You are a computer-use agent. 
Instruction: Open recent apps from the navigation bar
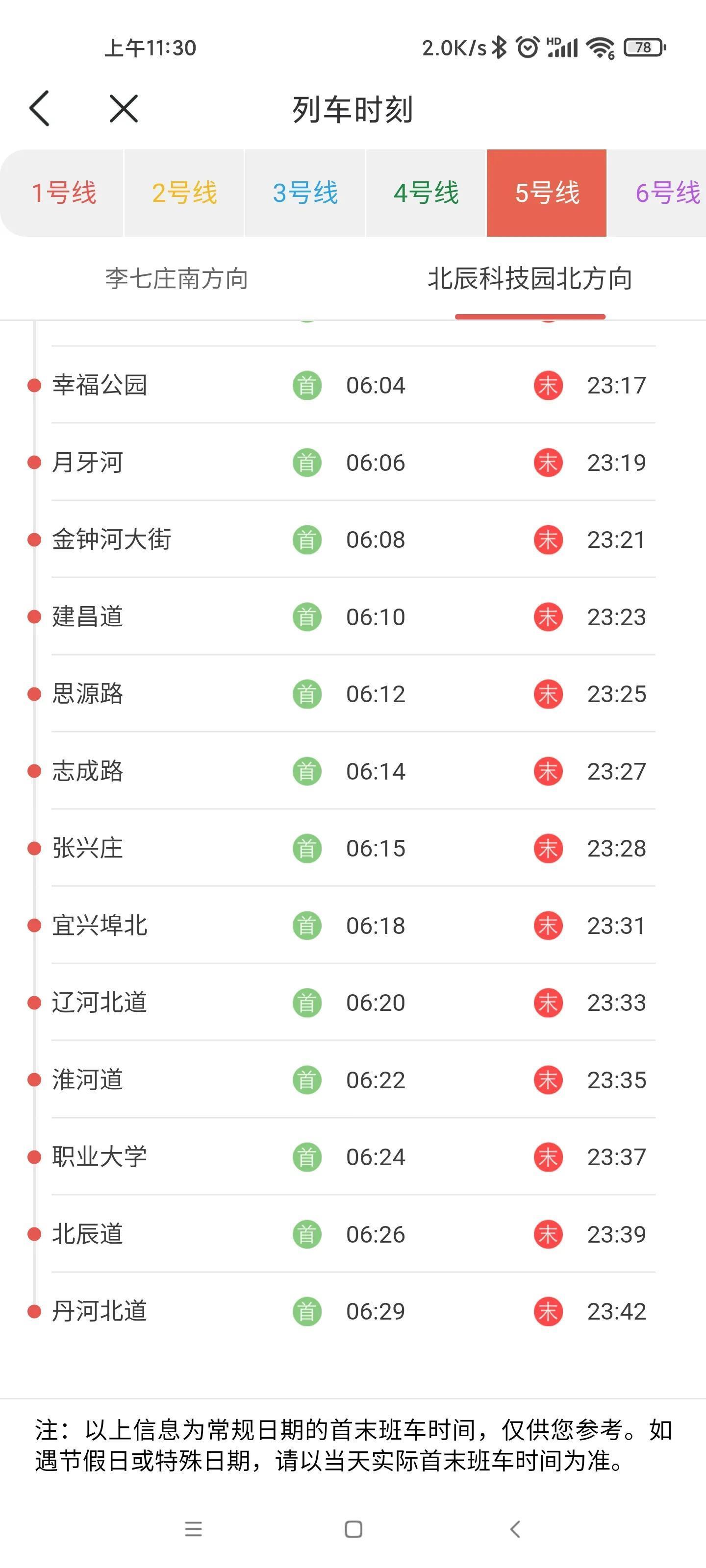point(193,1528)
